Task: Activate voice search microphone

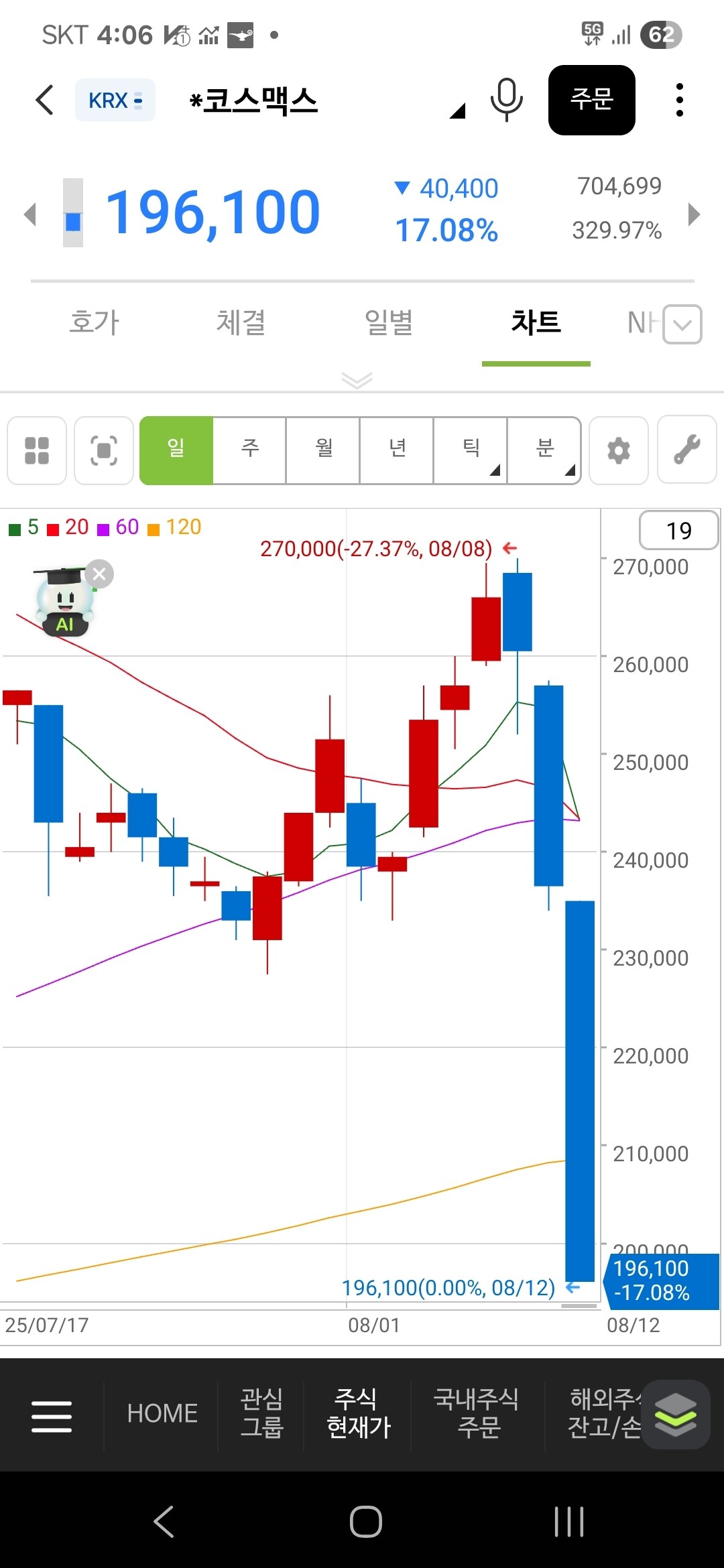Action: [506, 101]
